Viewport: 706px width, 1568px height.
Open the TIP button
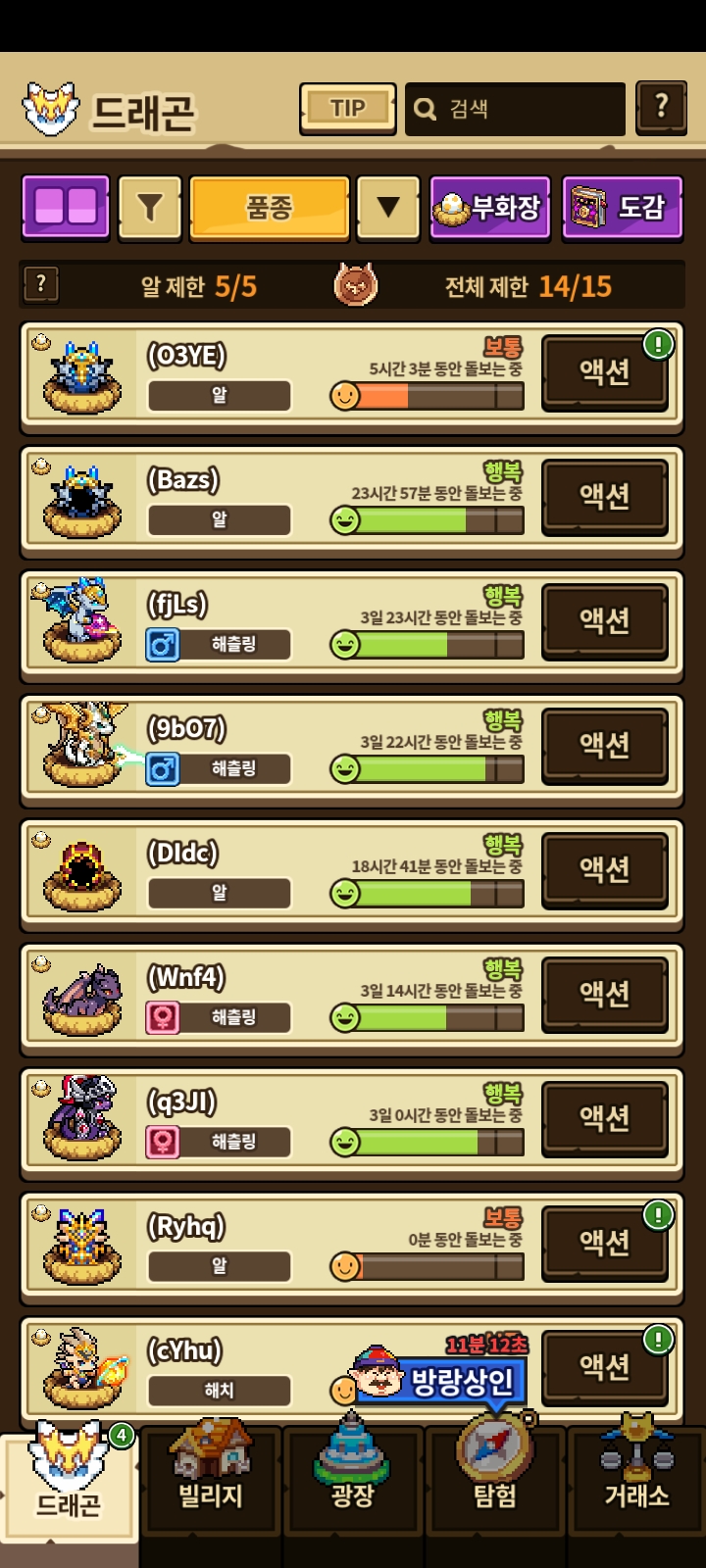[347, 109]
